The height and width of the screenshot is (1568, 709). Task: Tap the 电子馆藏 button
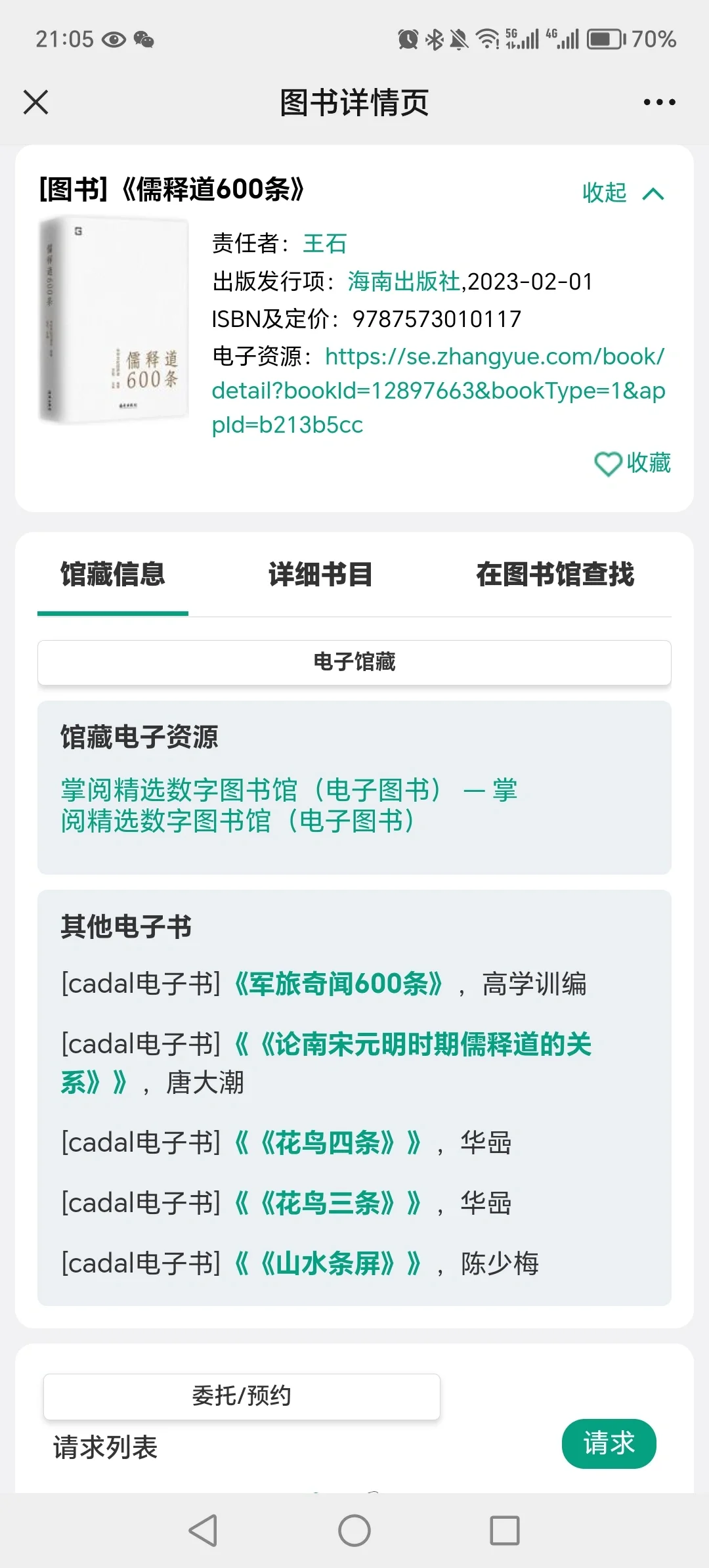click(x=354, y=662)
